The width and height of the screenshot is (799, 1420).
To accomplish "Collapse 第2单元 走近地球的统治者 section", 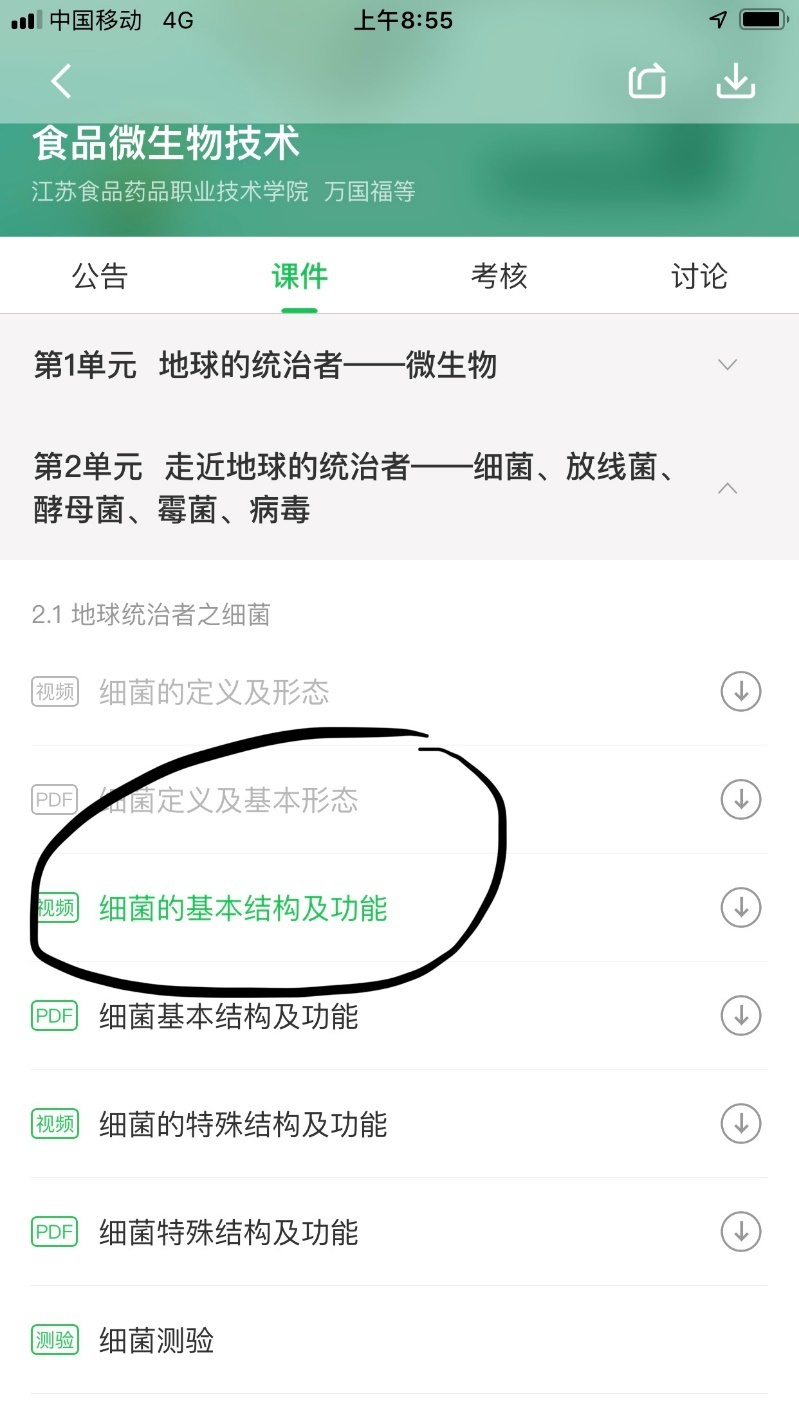I will 728,489.
